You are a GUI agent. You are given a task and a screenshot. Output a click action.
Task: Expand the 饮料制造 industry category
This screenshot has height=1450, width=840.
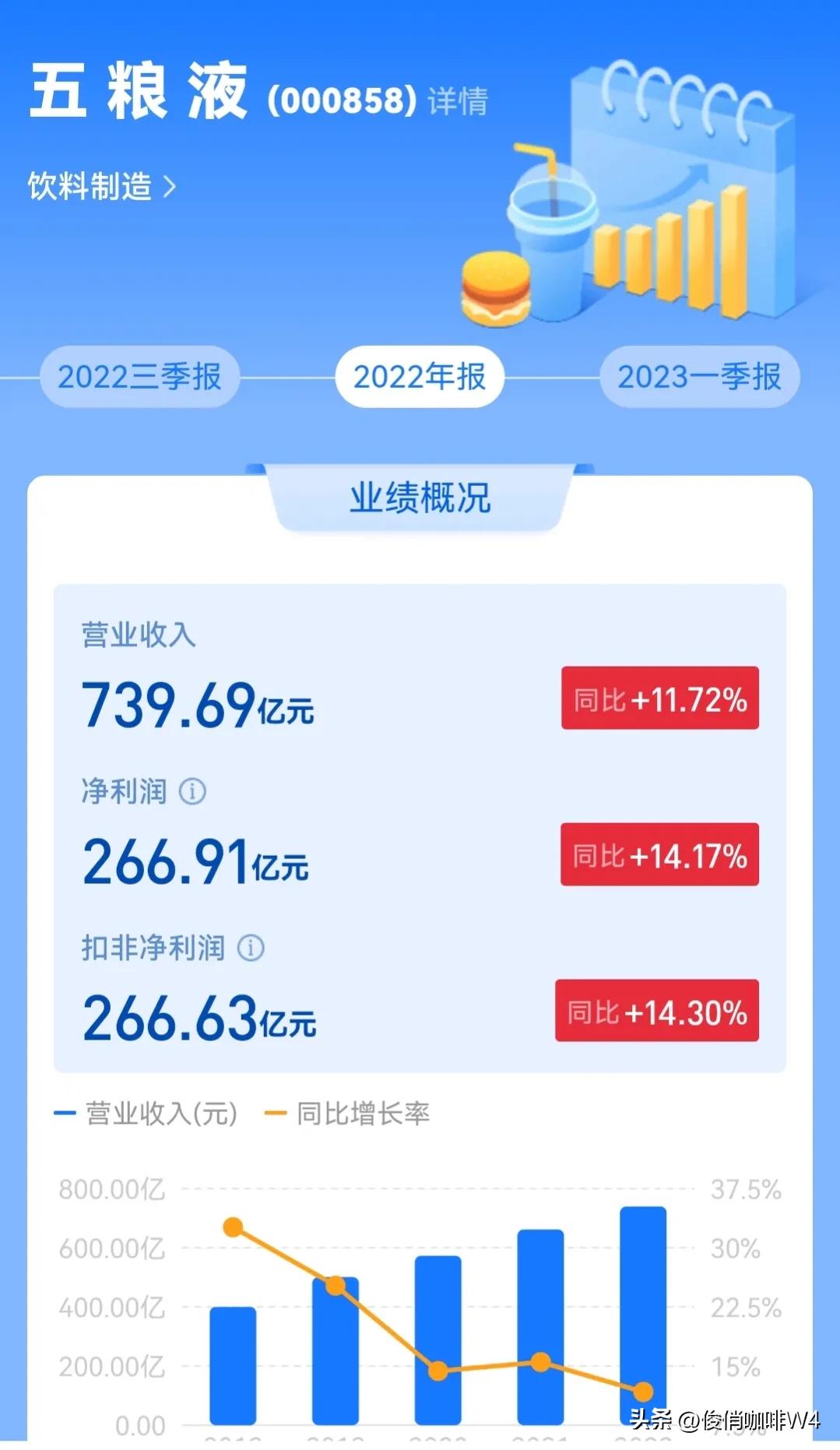tap(101, 186)
